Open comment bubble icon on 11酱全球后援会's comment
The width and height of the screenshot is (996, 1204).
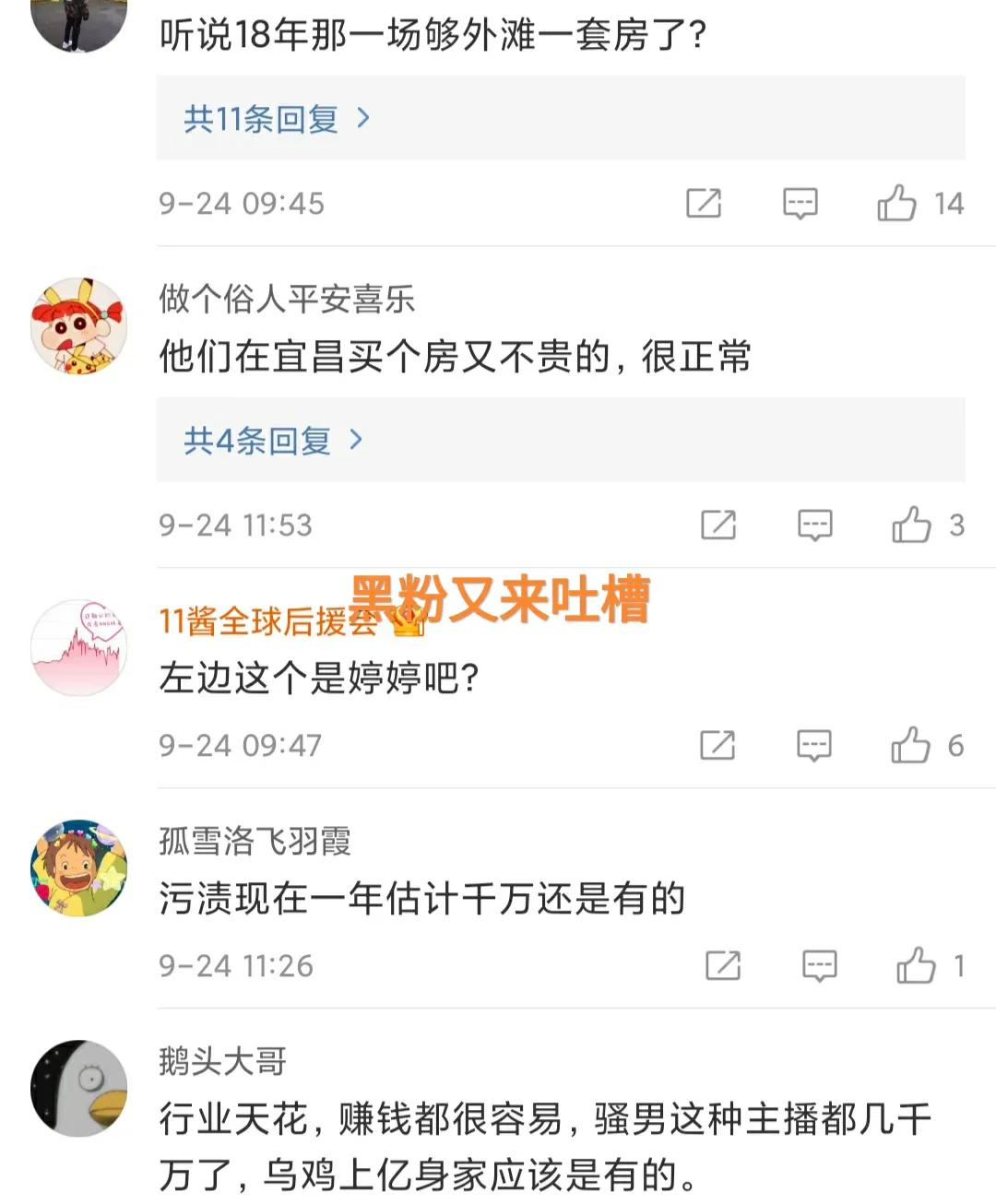[815, 745]
